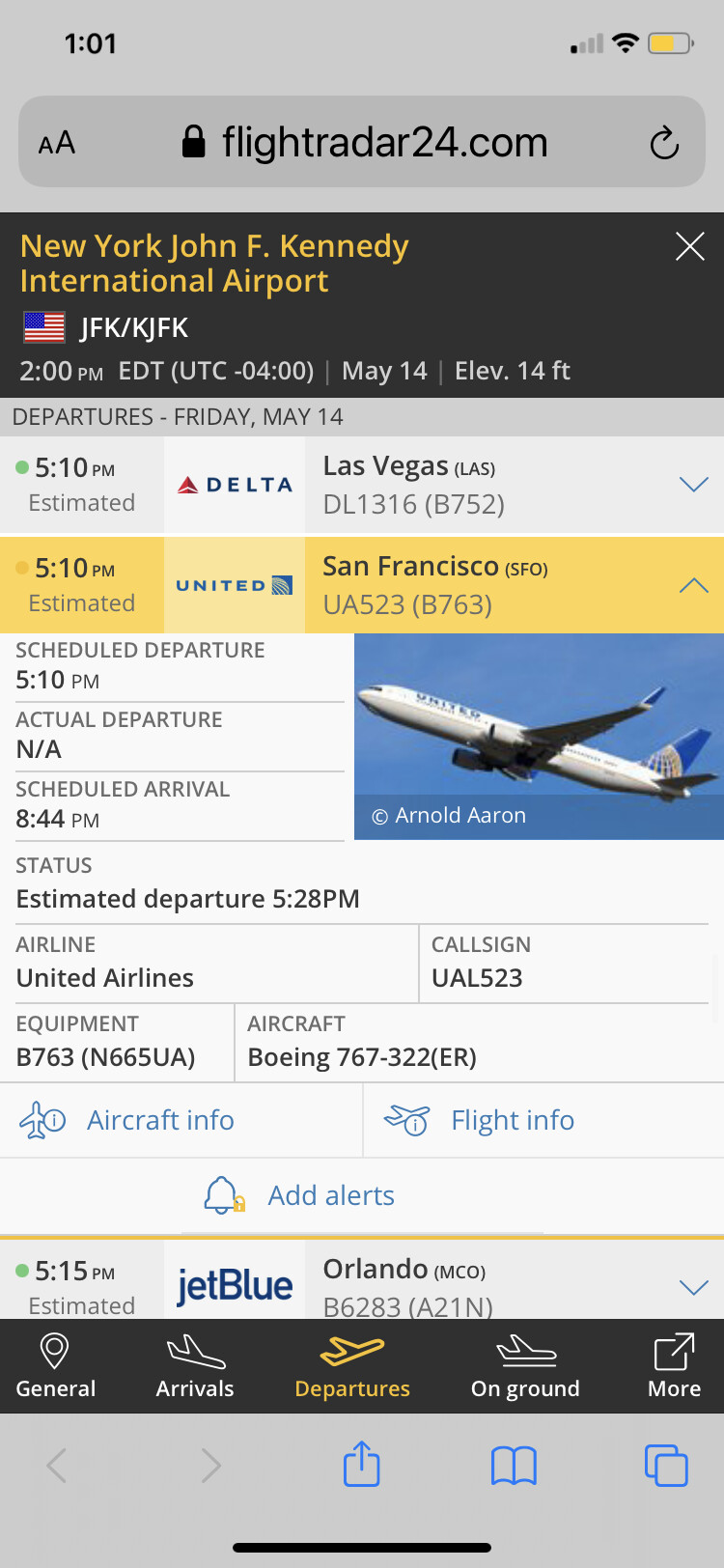Add alerts for this flight
Image resolution: width=724 pixels, height=1568 pixels.
coord(330,1195)
